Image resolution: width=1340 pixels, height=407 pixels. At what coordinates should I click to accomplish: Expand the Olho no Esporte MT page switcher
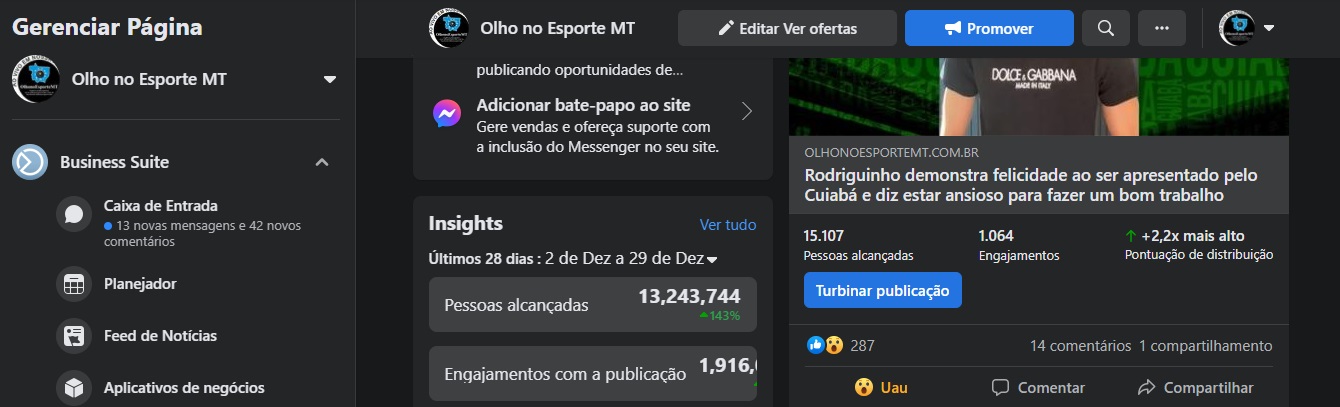pyautogui.click(x=330, y=80)
